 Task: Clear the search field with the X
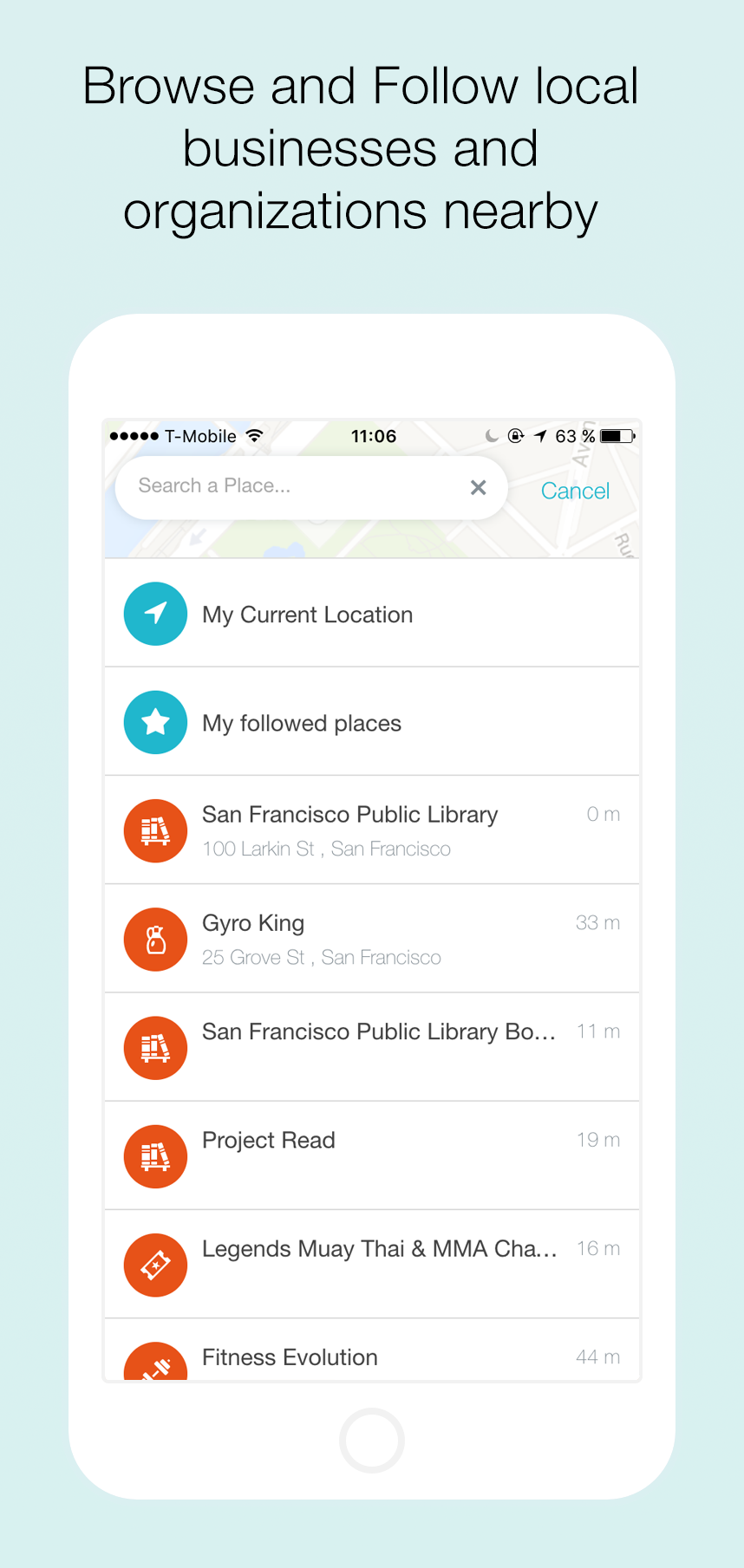(478, 487)
